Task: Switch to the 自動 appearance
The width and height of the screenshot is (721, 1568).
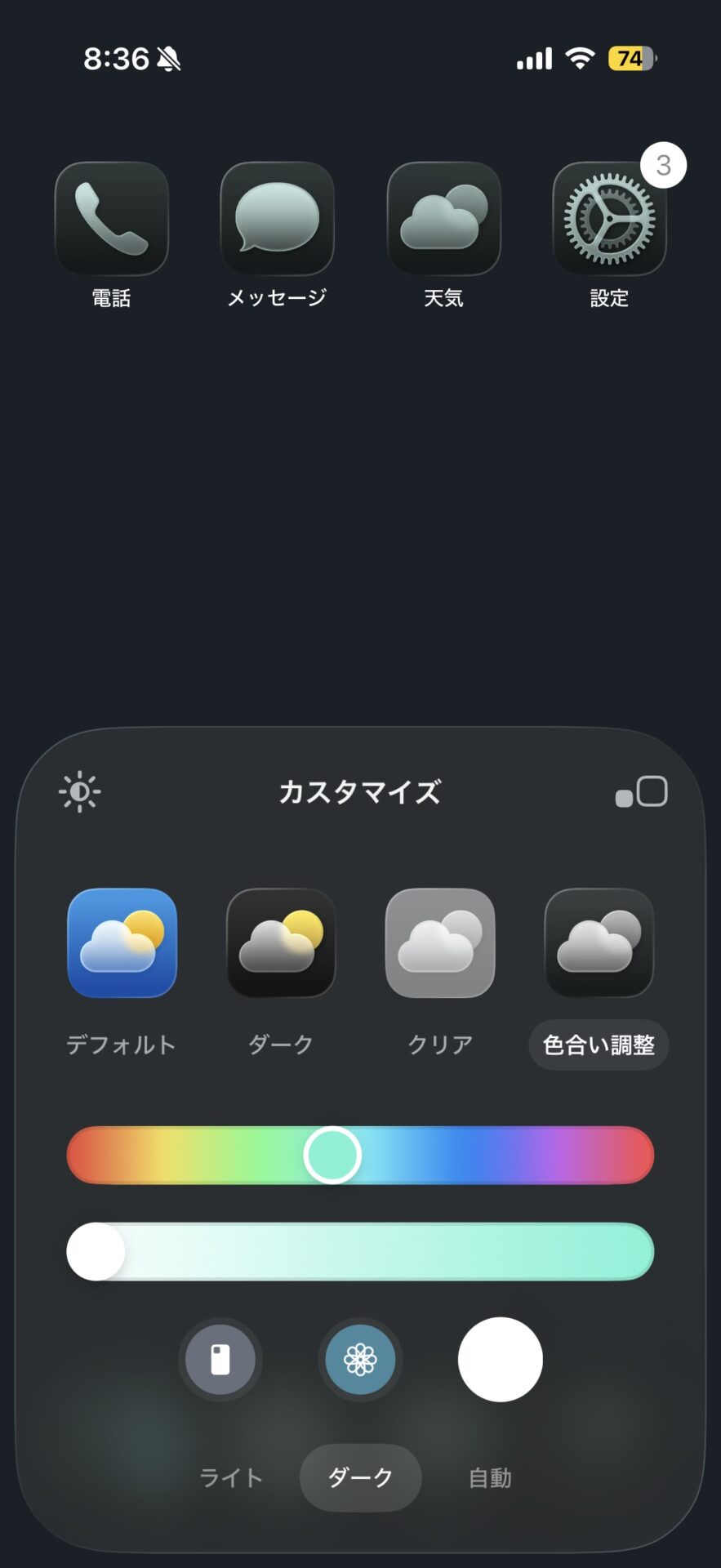Action: 490,1477
